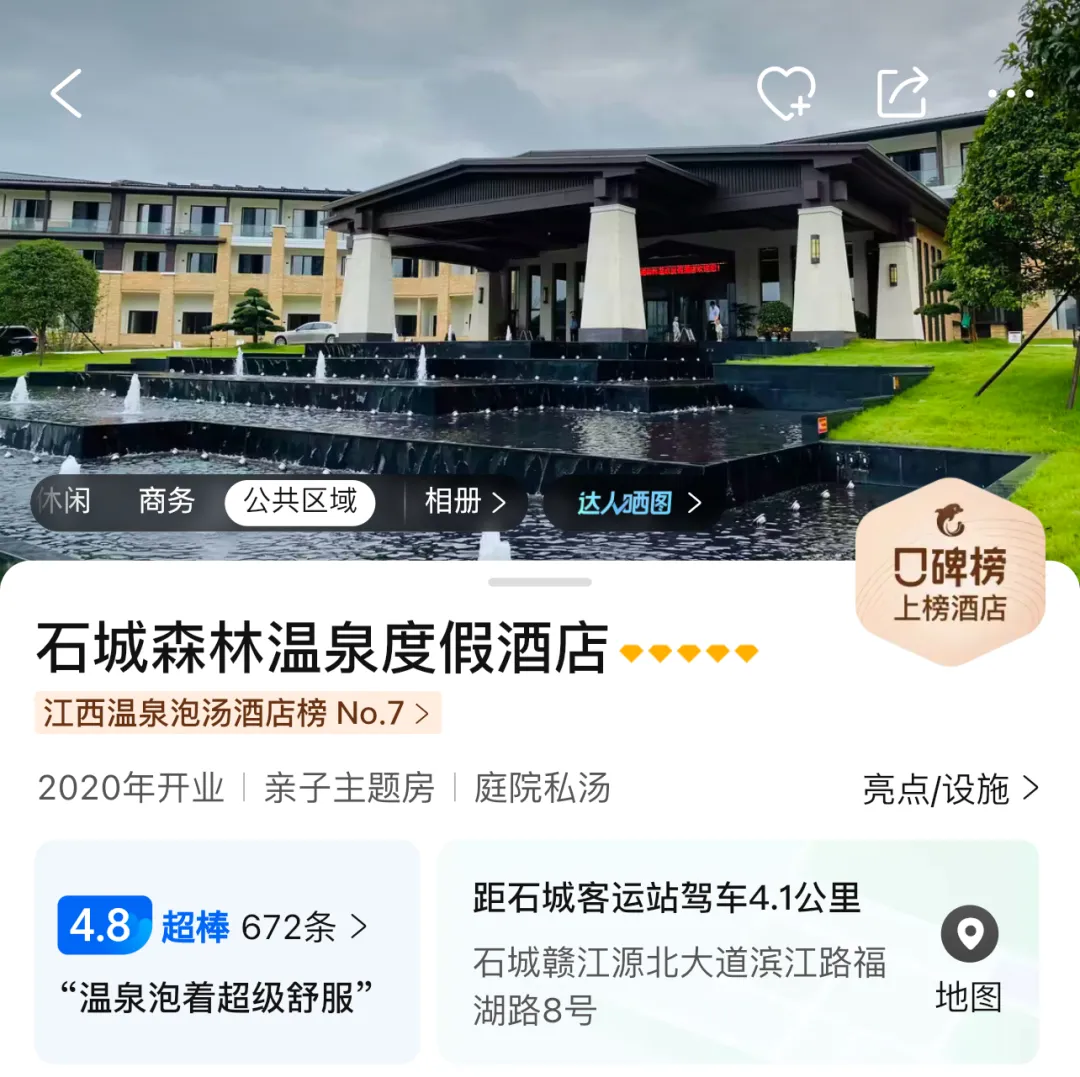Open the 4.8 超棒 672条 reviews card
Screen dimensions: 1080x1077
pyautogui.click(x=227, y=951)
